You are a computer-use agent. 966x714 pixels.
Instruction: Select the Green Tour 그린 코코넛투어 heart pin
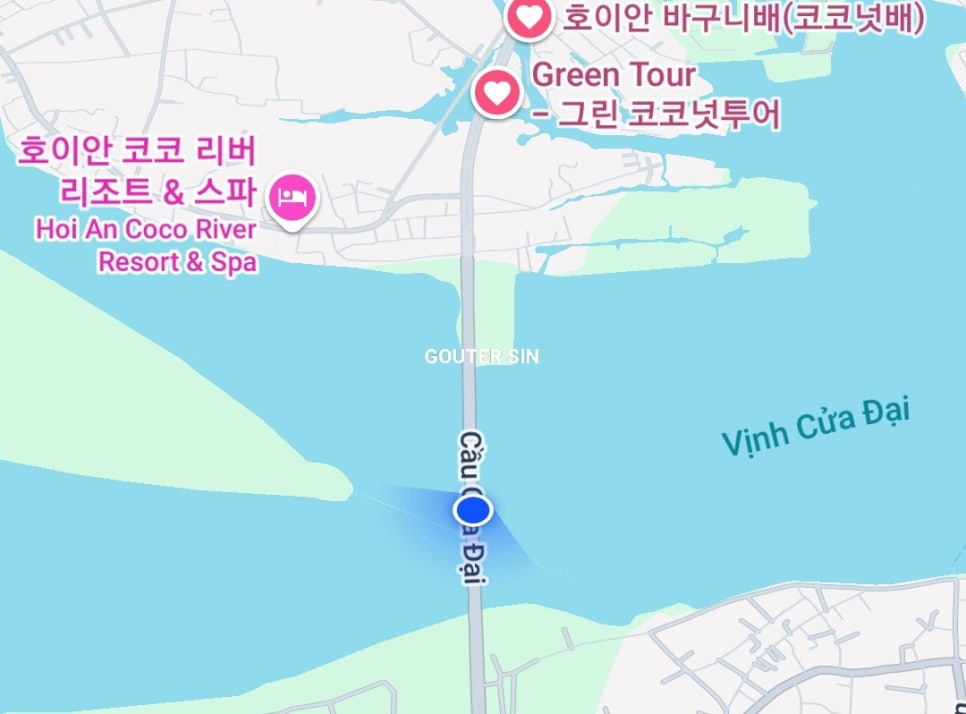coord(497,94)
